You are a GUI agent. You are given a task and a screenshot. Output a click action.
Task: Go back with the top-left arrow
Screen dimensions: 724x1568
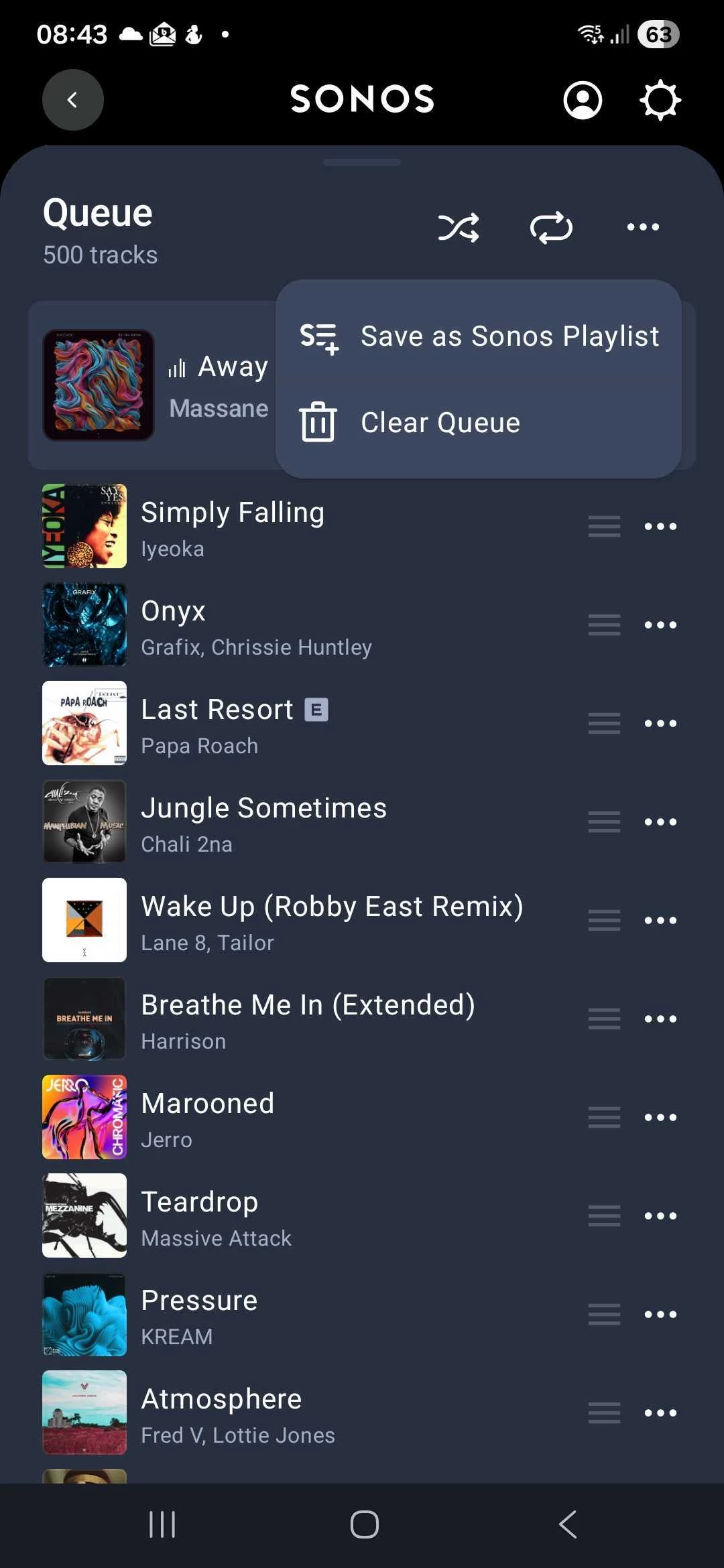coord(72,100)
